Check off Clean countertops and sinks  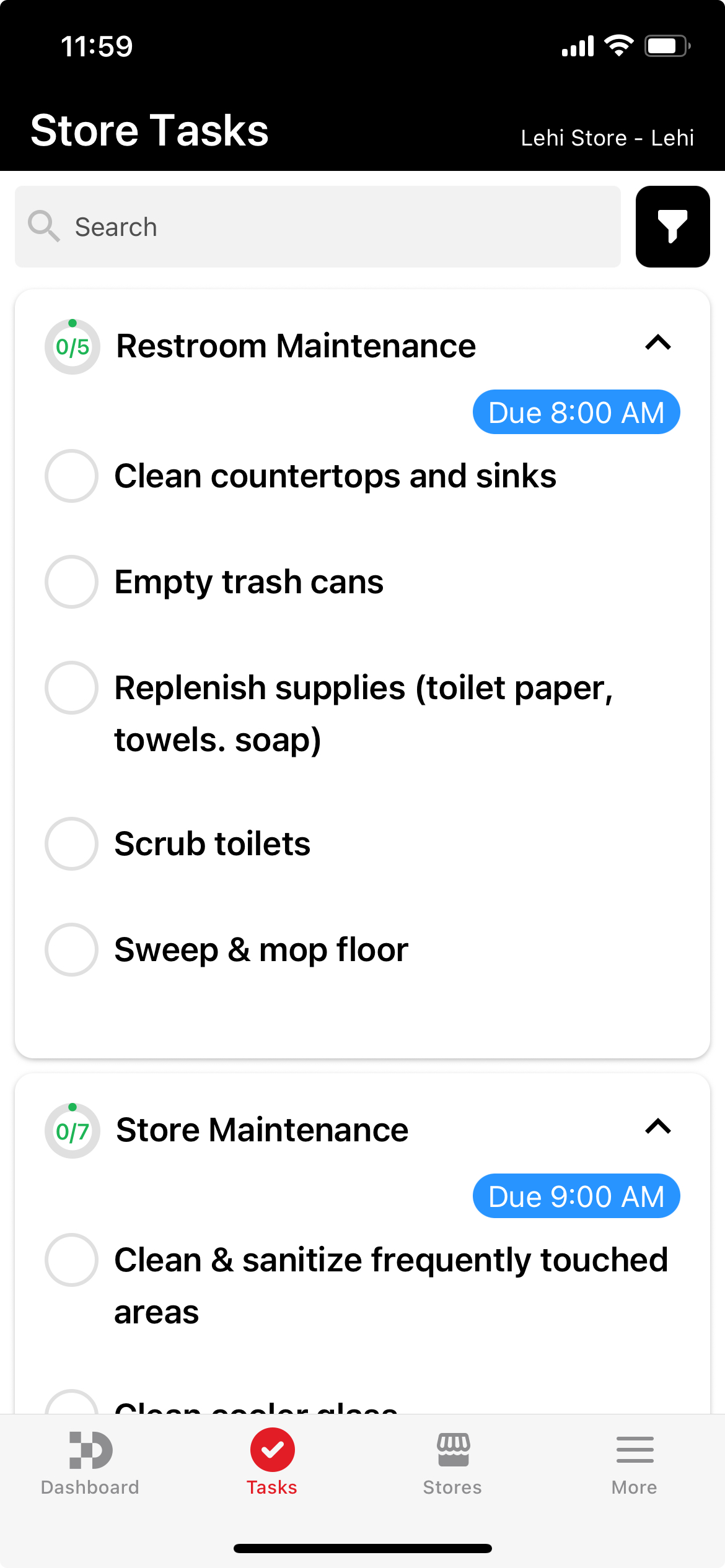pyautogui.click(x=71, y=476)
